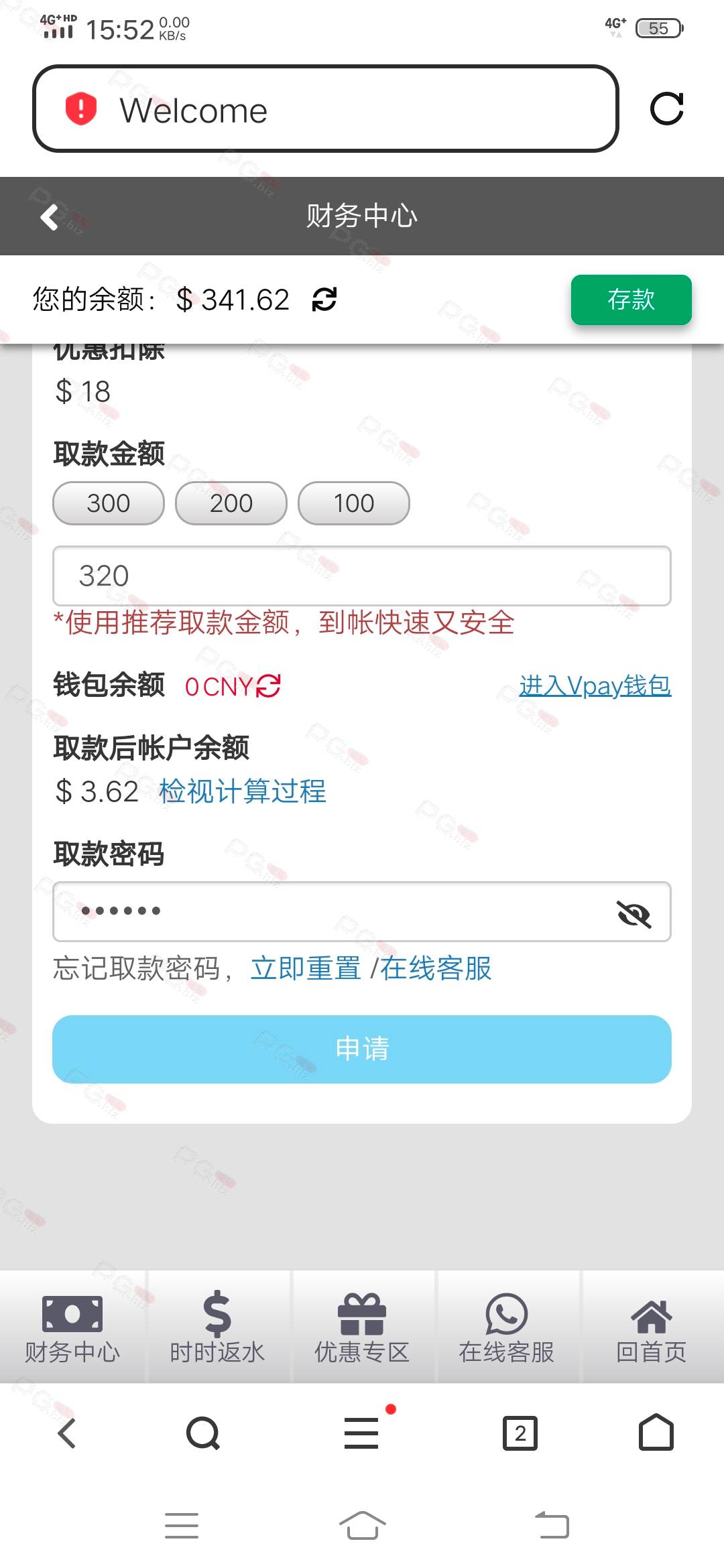This screenshot has height=1568, width=724.
Task: Open the 存款 deposit button
Action: pyautogui.click(x=631, y=300)
